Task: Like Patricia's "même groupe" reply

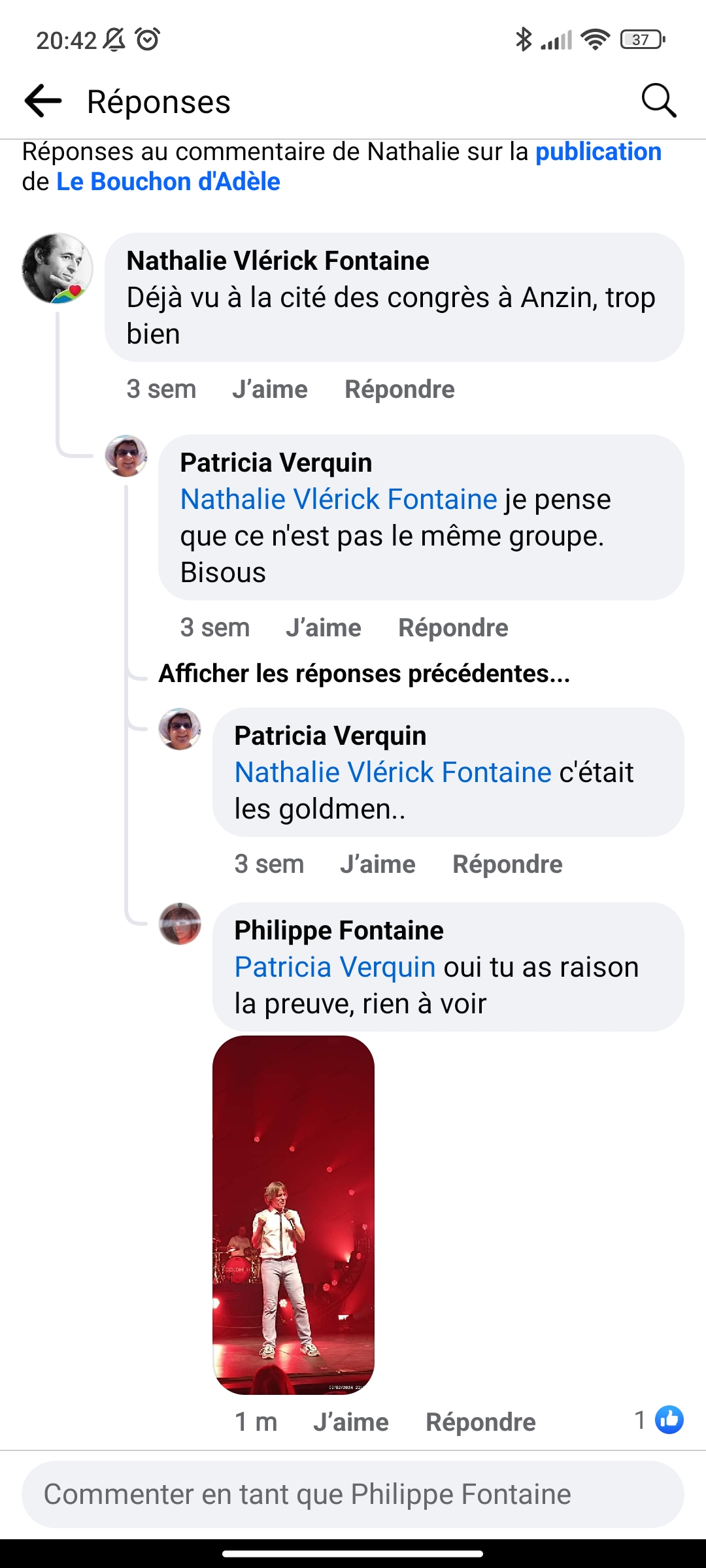Action: coord(323,628)
